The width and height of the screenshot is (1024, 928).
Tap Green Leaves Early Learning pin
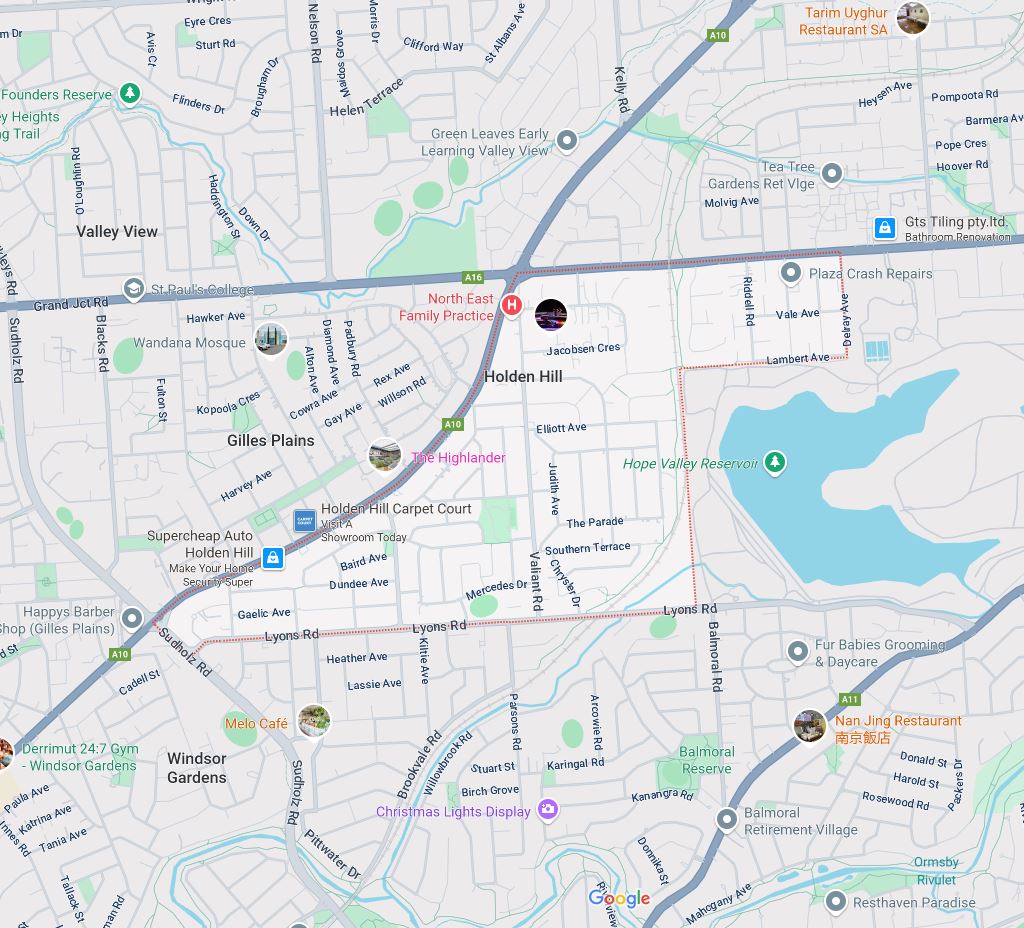[567, 140]
